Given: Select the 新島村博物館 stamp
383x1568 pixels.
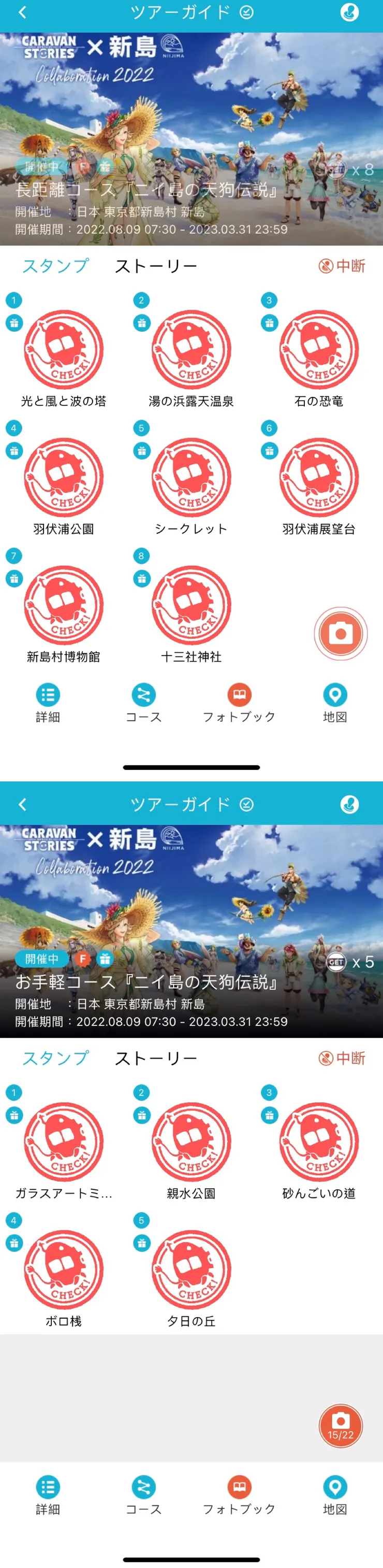Looking at the screenshot, I should [63, 606].
